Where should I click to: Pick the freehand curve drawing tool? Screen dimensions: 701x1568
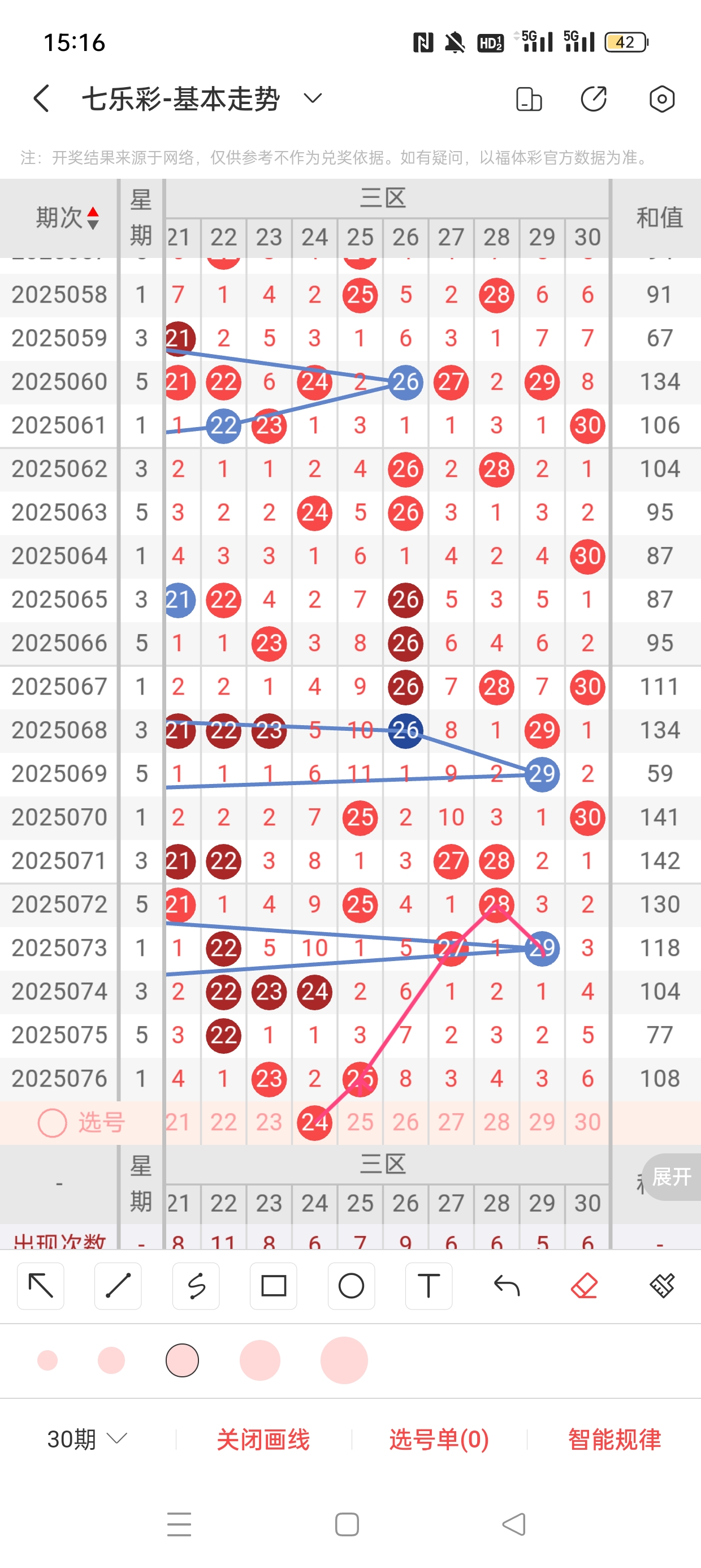(196, 1286)
